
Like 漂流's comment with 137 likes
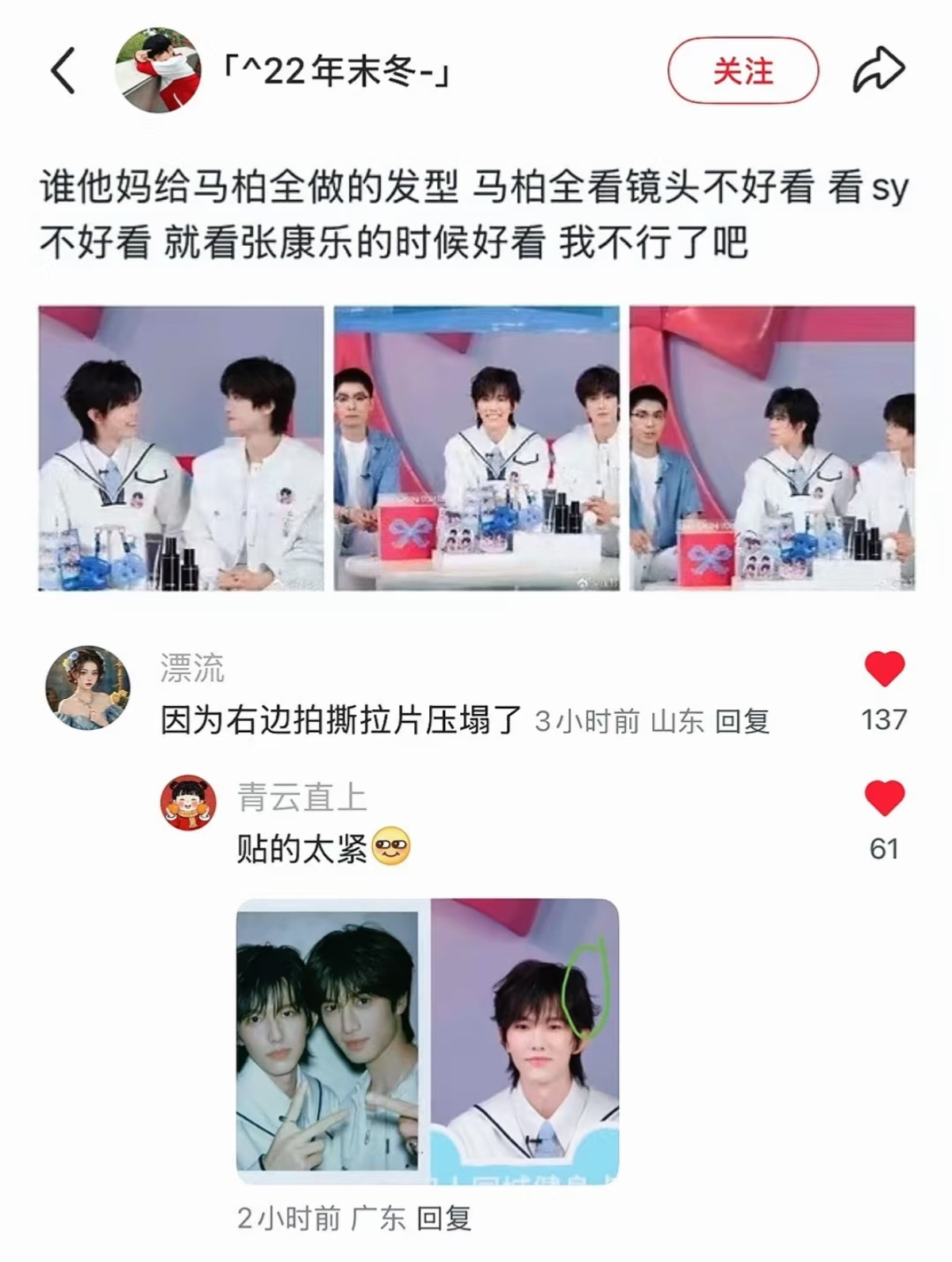tap(885, 669)
